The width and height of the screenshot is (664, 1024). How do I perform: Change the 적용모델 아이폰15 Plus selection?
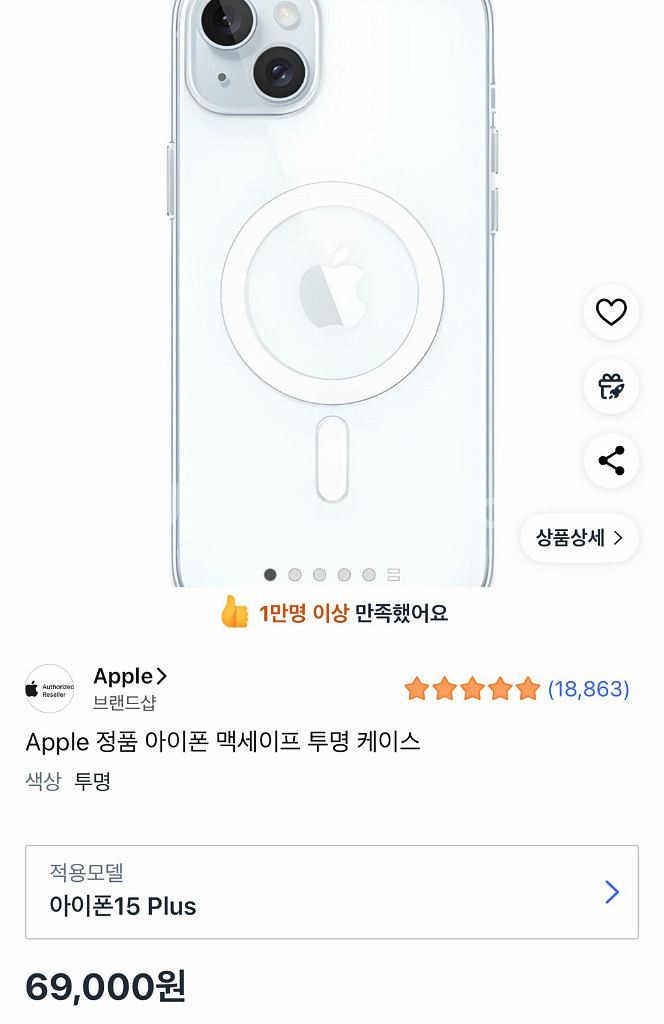331,892
